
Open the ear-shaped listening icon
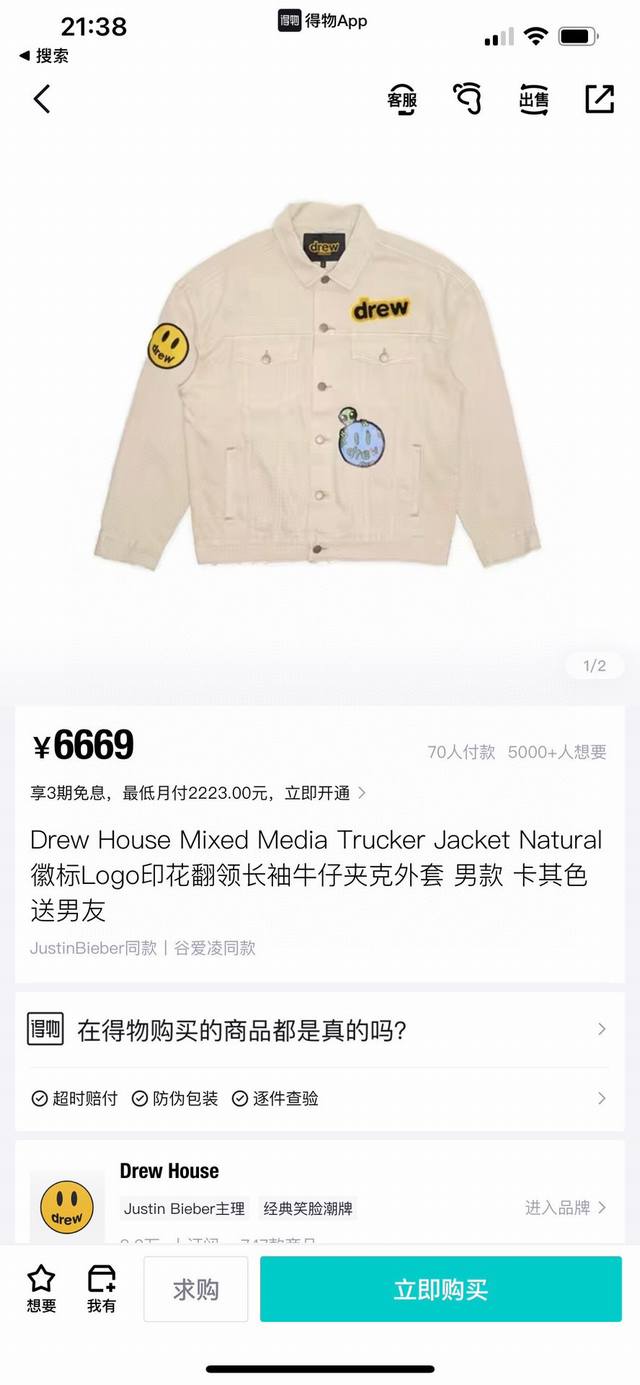467,98
